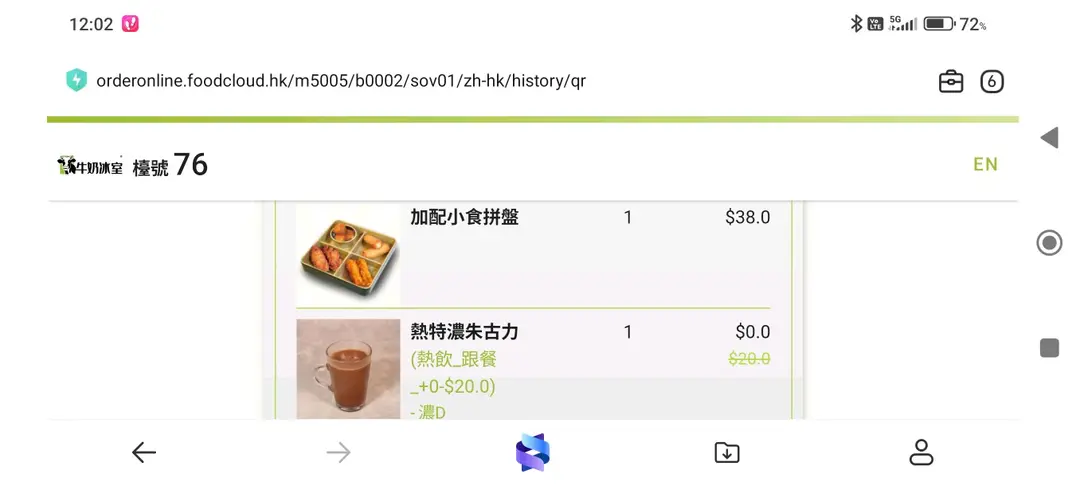This screenshot has width=1080, height=486.
Task: Open the browser profile account
Action: (921, 453)
